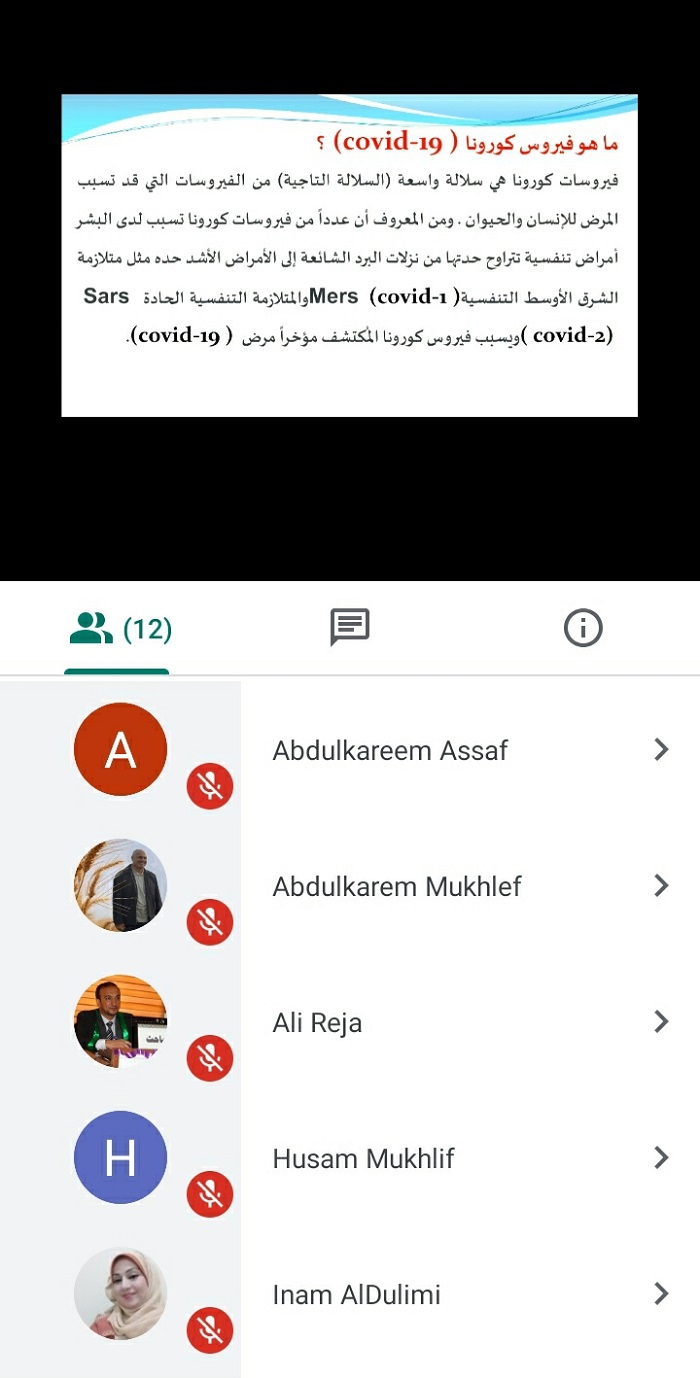Tap the shared presentation slide

click(350, 255)
